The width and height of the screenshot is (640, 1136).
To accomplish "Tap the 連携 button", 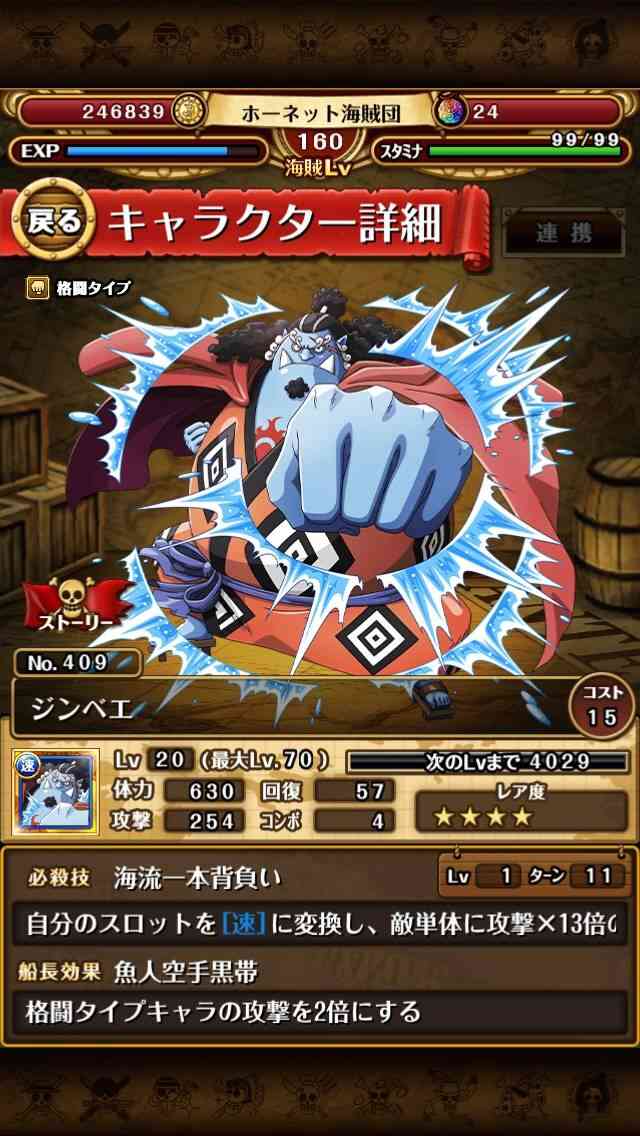I will pyautogui.click(x=564, y=233).
